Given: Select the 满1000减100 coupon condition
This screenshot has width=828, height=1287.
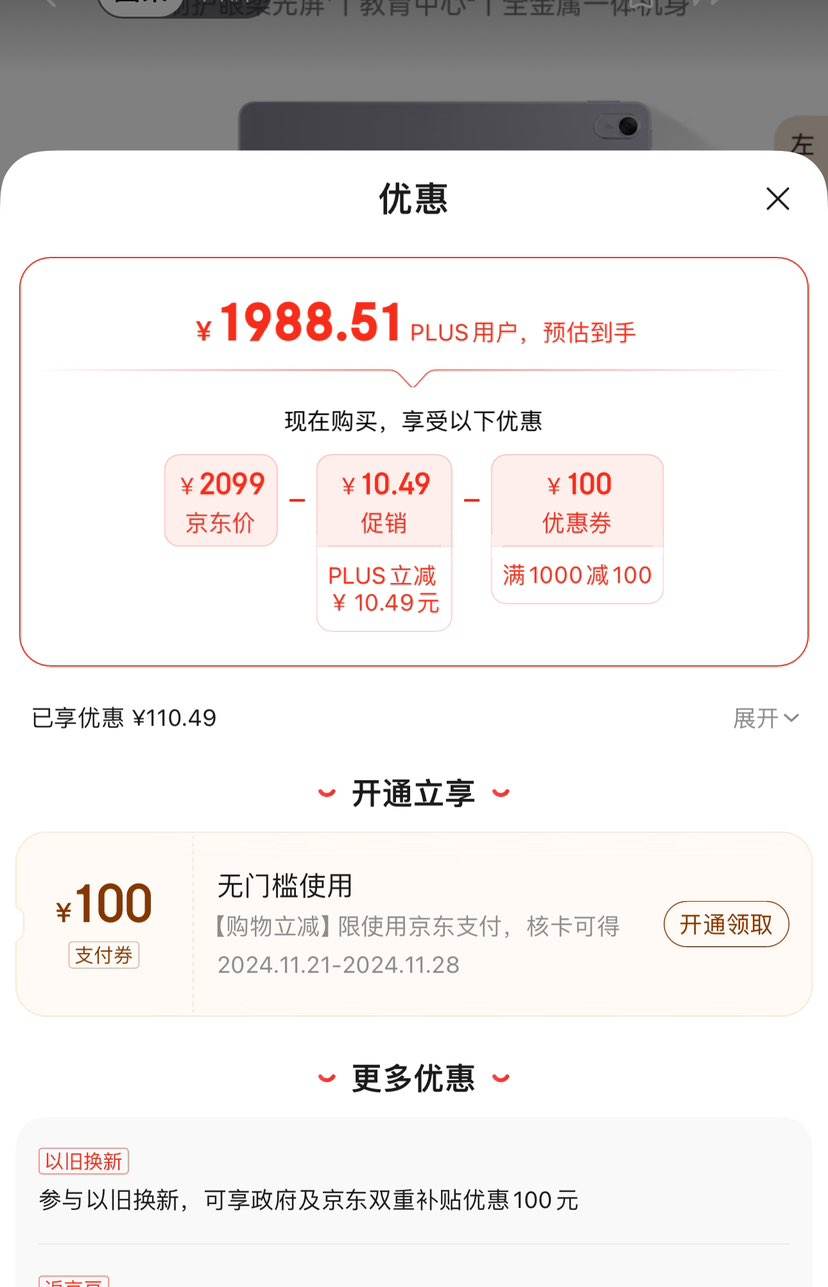Looking at the screenshot, I should [577, 575].
